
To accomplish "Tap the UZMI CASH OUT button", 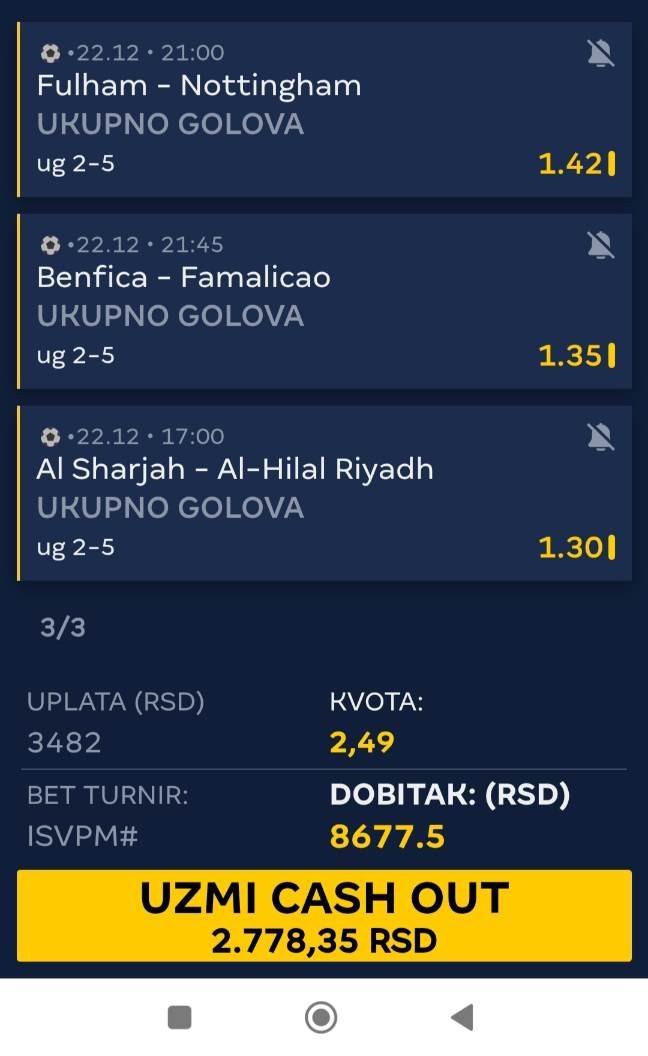I will [324, 915].
